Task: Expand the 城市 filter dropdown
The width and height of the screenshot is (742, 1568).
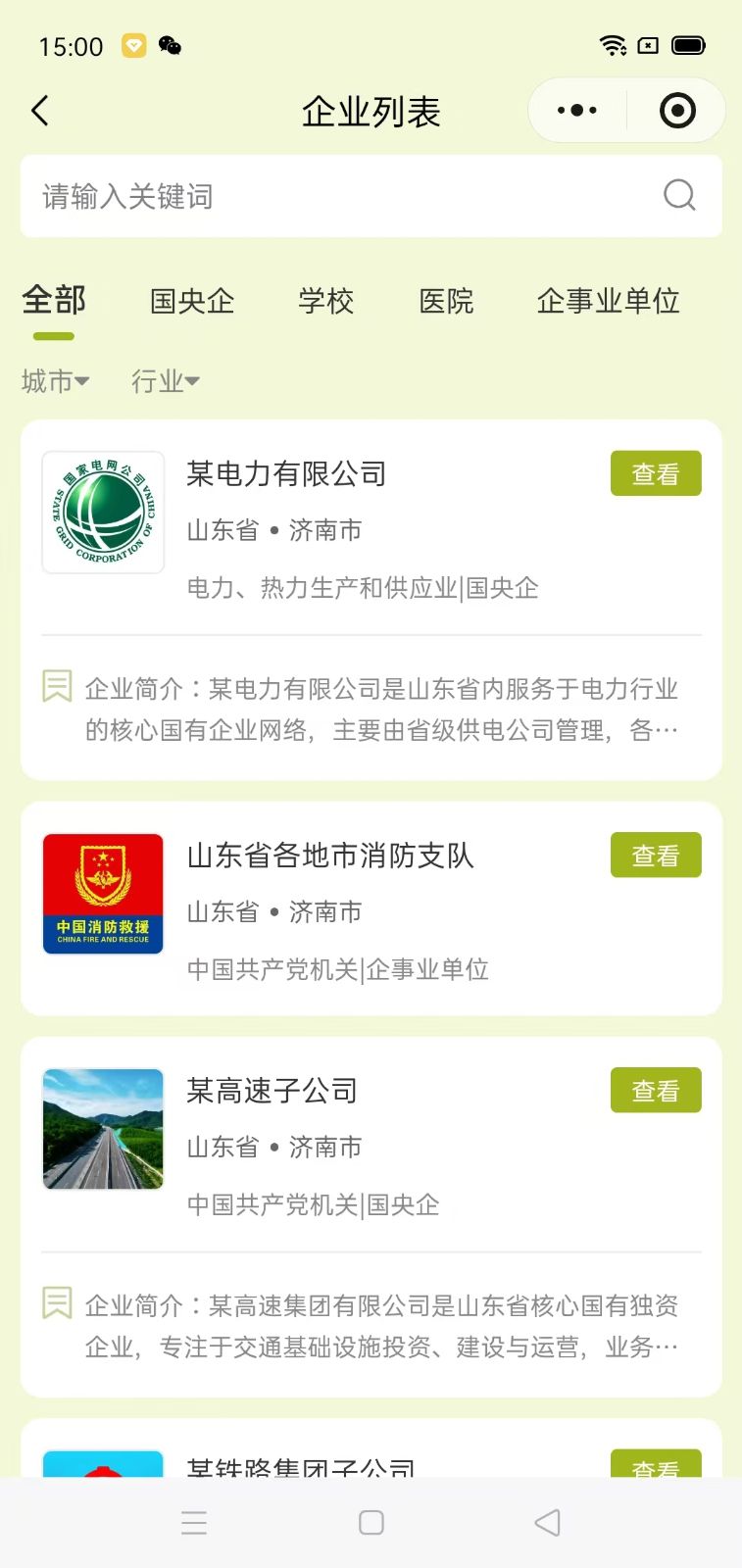Action: tap(55, 380)
